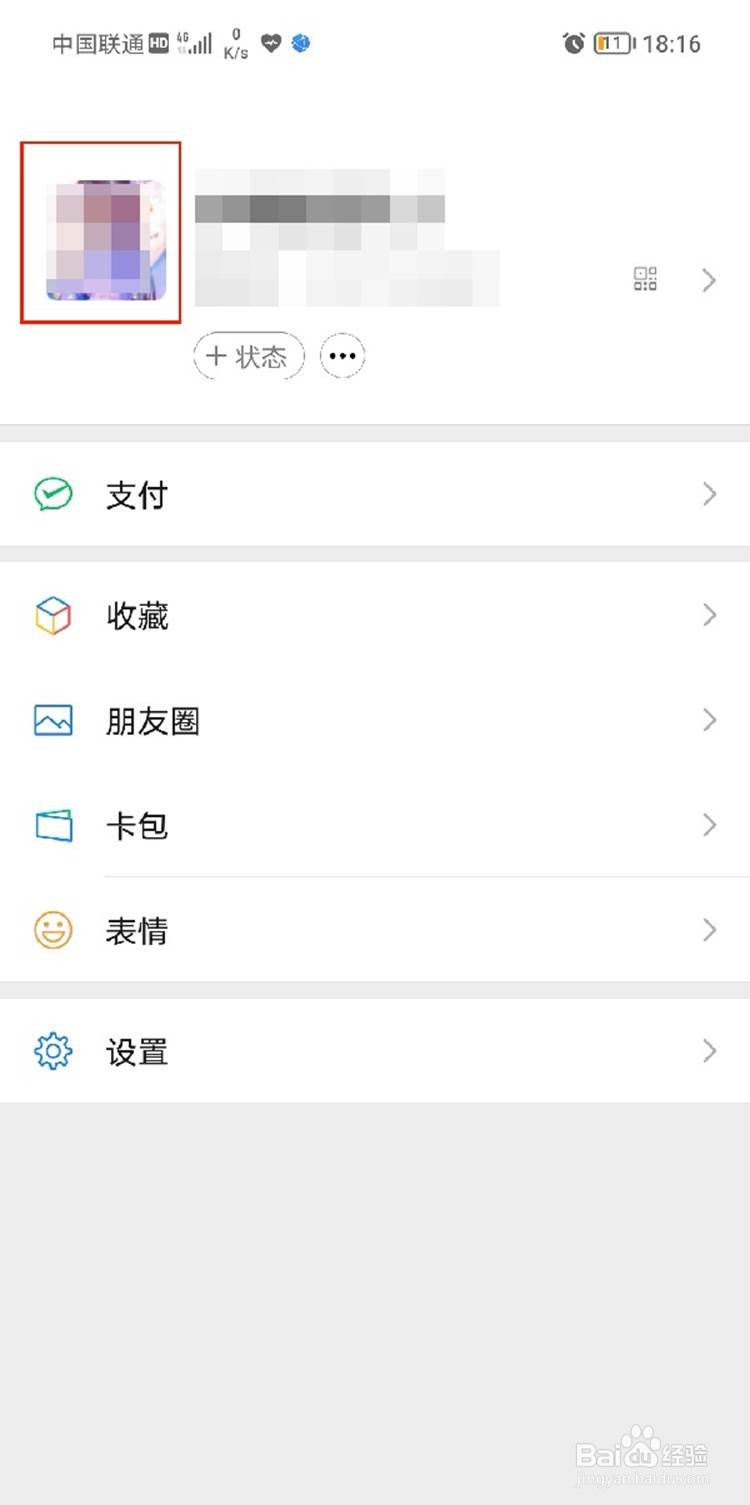The height and width of the screenshot is (1505, 750).
Task: Open the 设置 settings gear icon
Action: [x=52, y=1051]
